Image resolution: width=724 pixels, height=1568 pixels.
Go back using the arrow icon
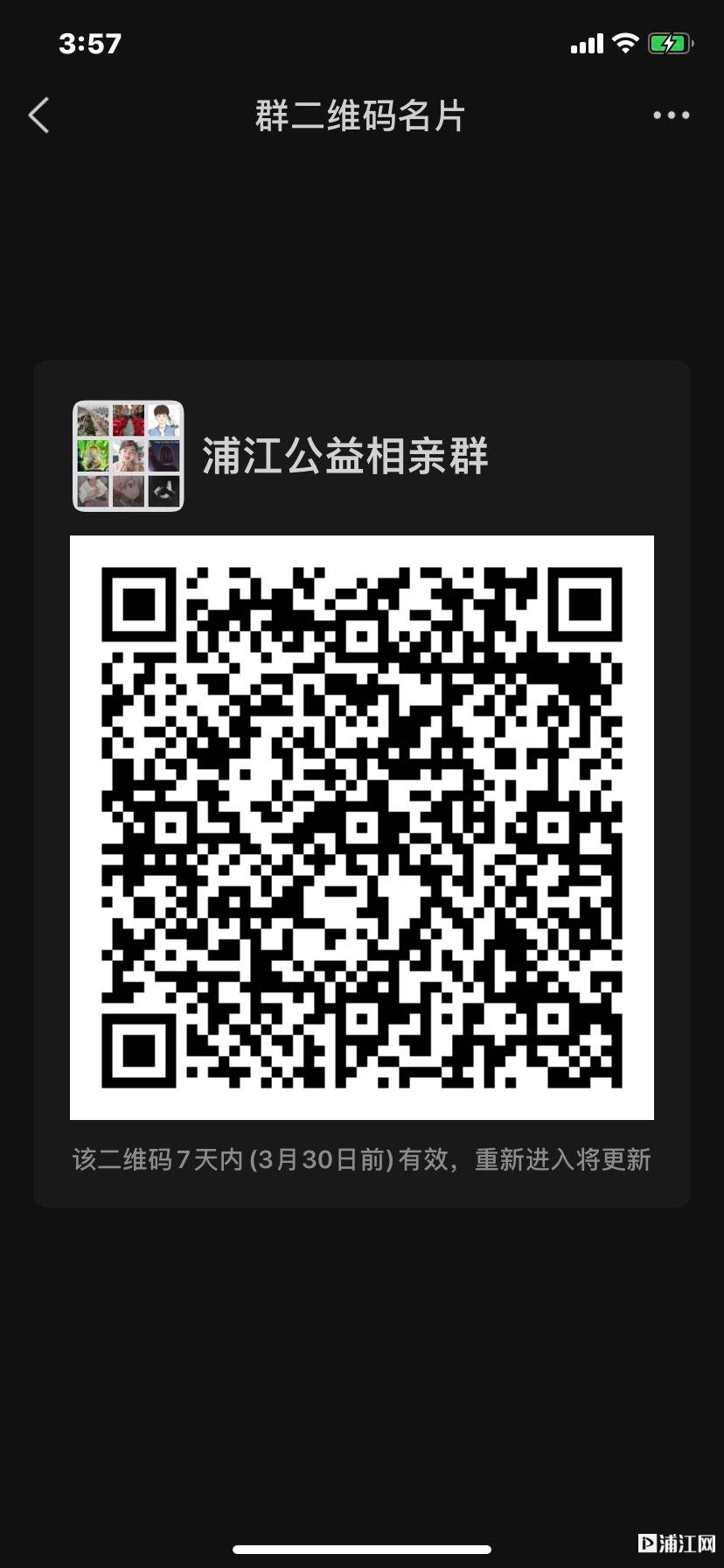coord(39,115)
